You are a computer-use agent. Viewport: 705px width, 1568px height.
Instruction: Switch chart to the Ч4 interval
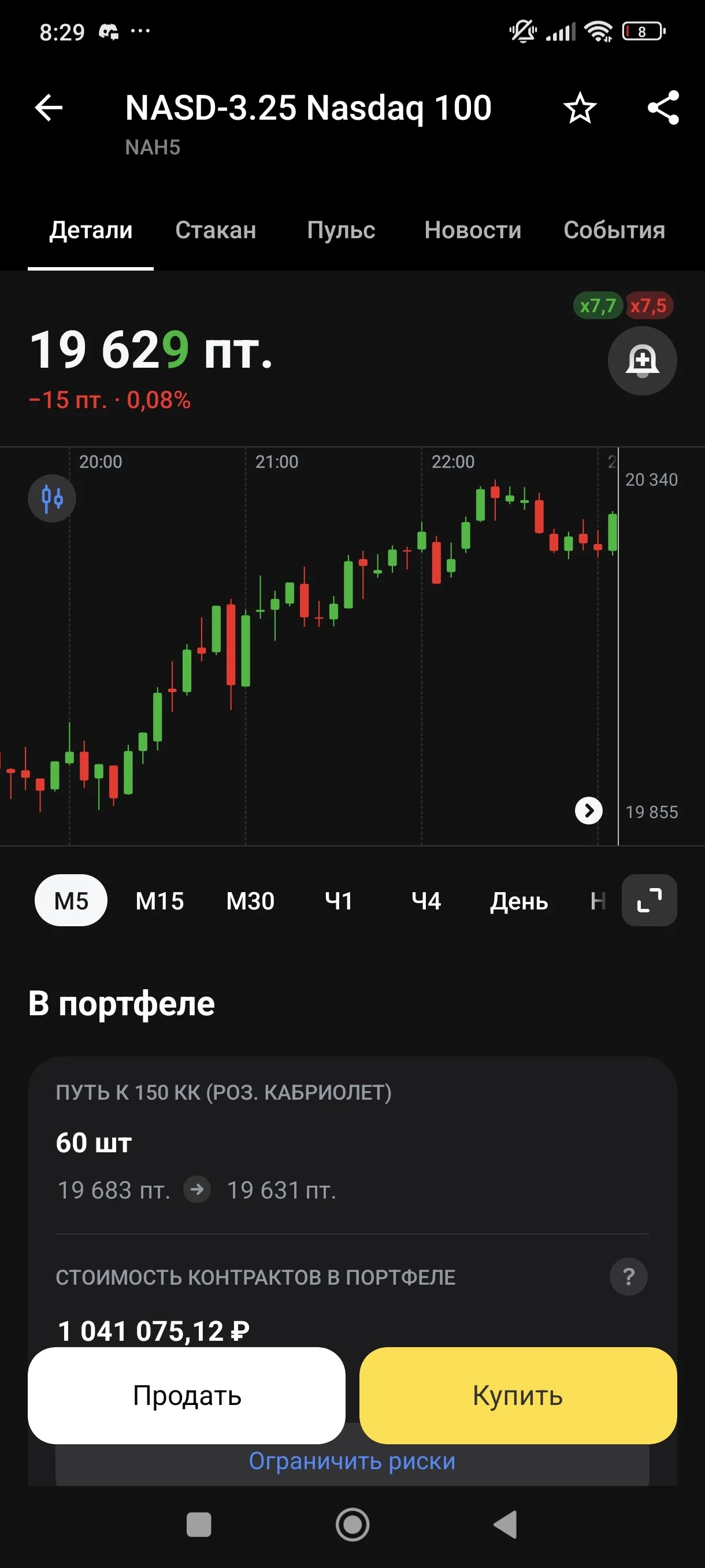426,901
